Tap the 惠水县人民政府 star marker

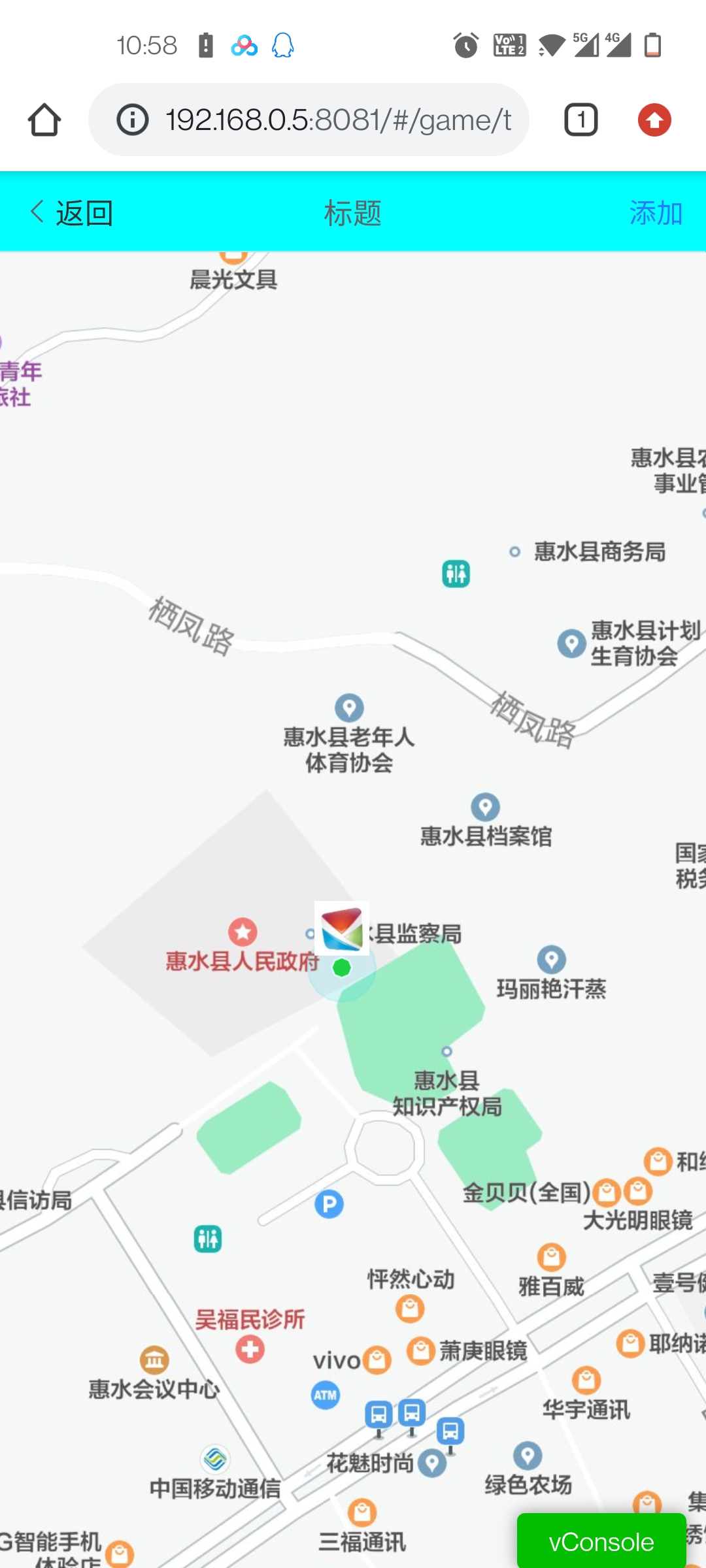tap(243, 932)
